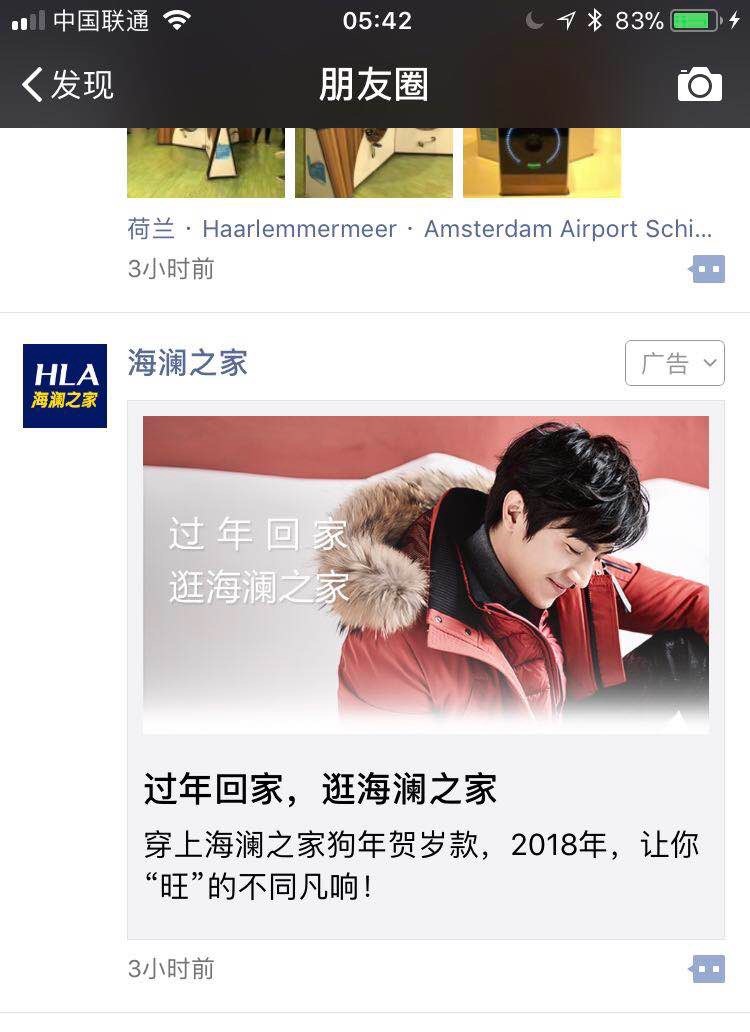This screenshot has height=1032, width=750.
Task: View the middle photo in the Amsterdam post
Action: [373, 163]
